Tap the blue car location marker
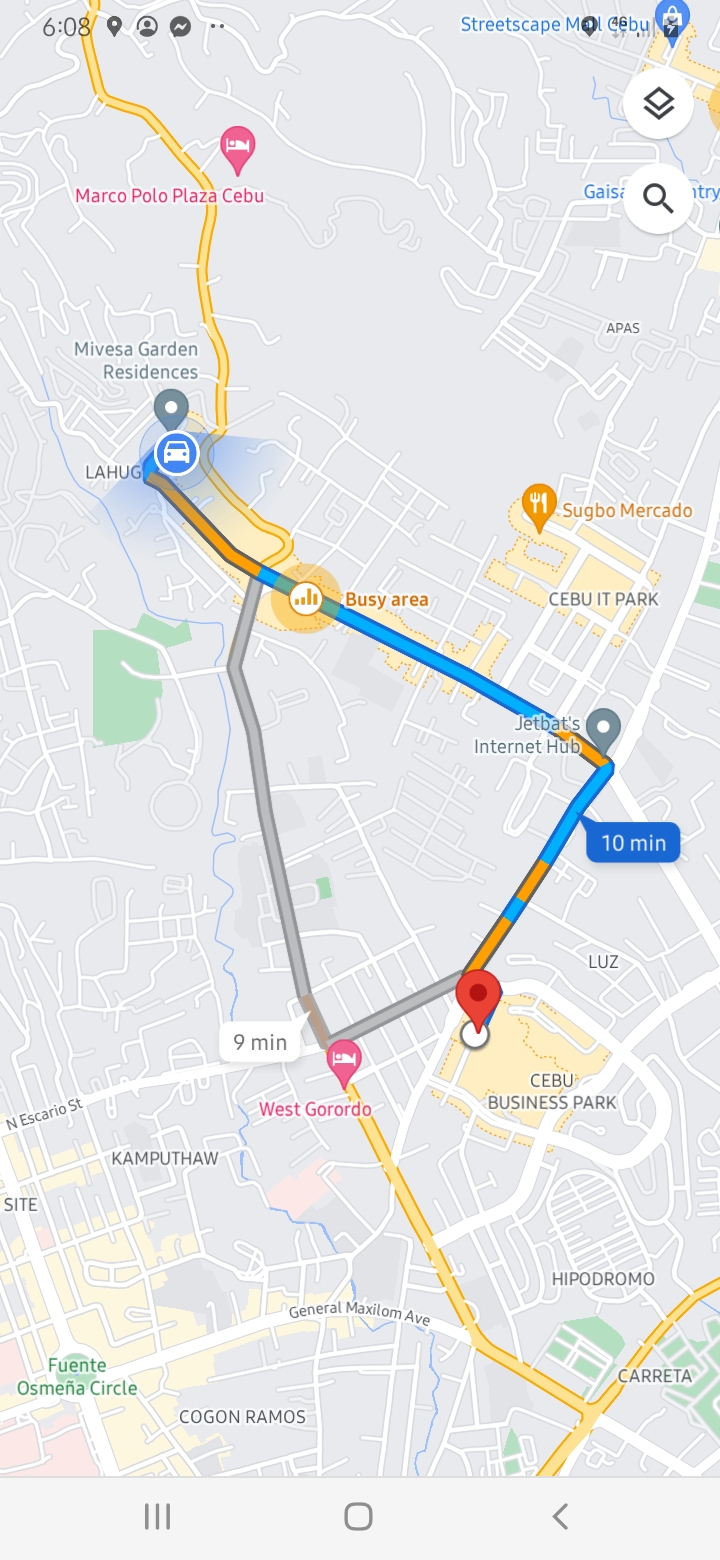The width and height of the screenshot is (720, 1560). pos(176,453)
